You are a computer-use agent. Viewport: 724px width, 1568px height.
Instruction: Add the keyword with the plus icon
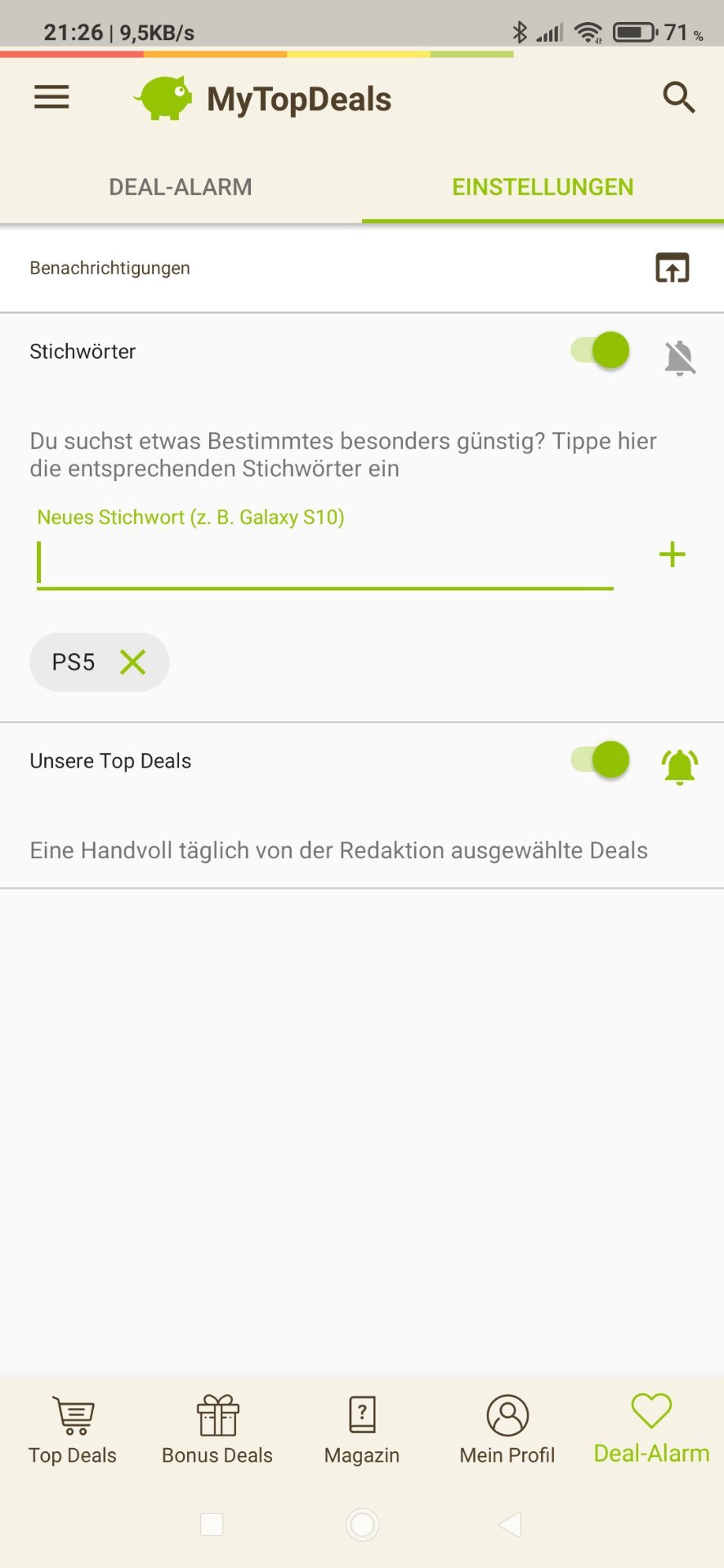click(x=672, y=555)
